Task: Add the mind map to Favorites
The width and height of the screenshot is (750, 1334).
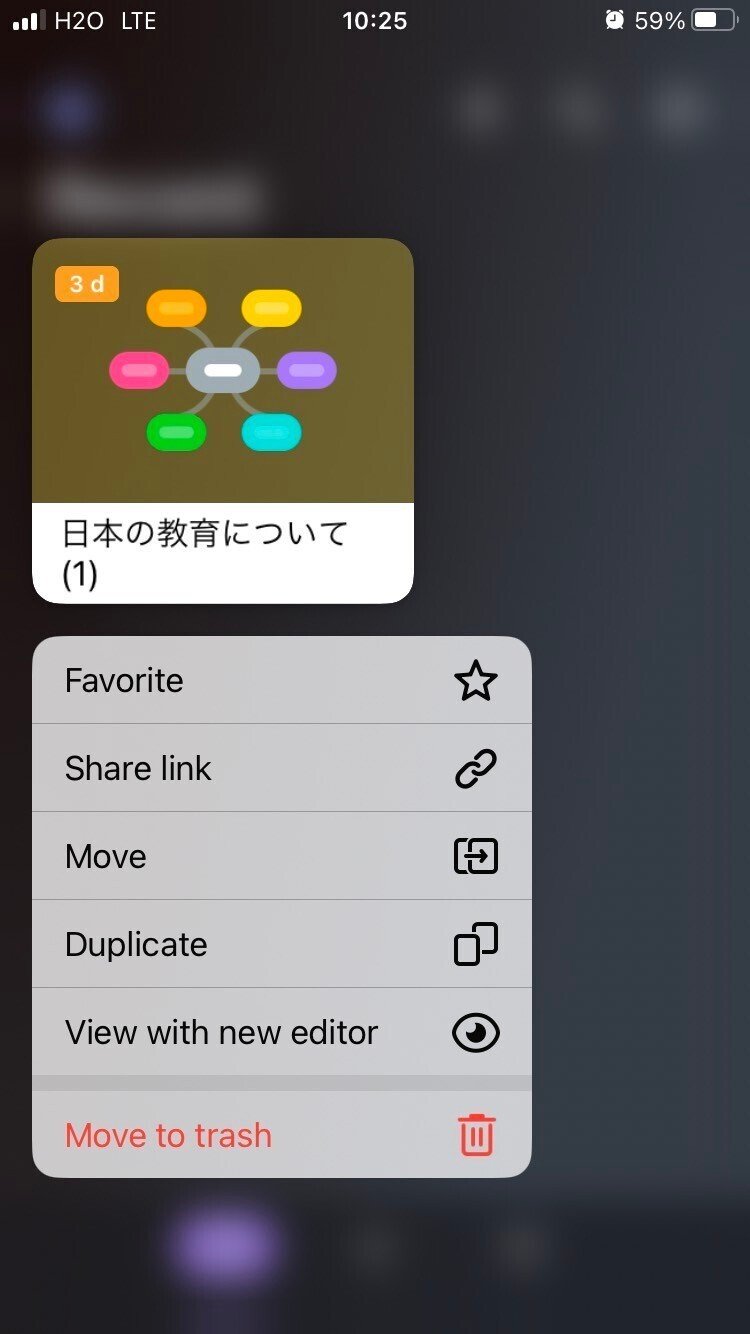Action: [281, 681]
